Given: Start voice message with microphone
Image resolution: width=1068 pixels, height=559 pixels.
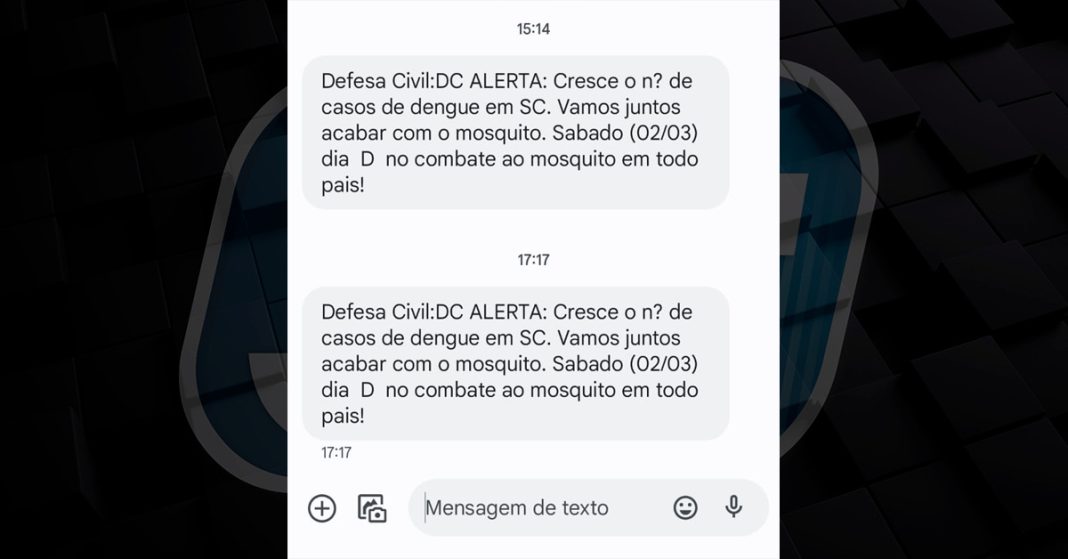Looking at the screenshot, I should point(734,507).
